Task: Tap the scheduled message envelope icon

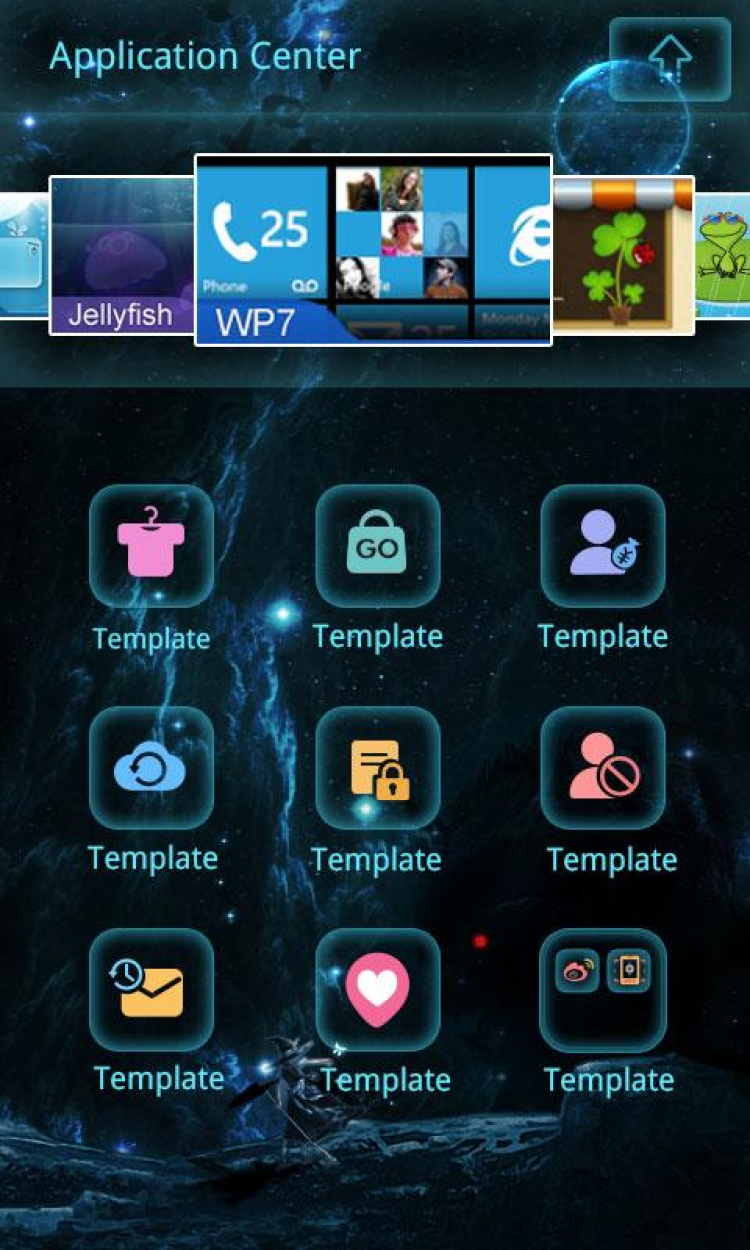Action: pyautogui.click(x=152, y=990)
